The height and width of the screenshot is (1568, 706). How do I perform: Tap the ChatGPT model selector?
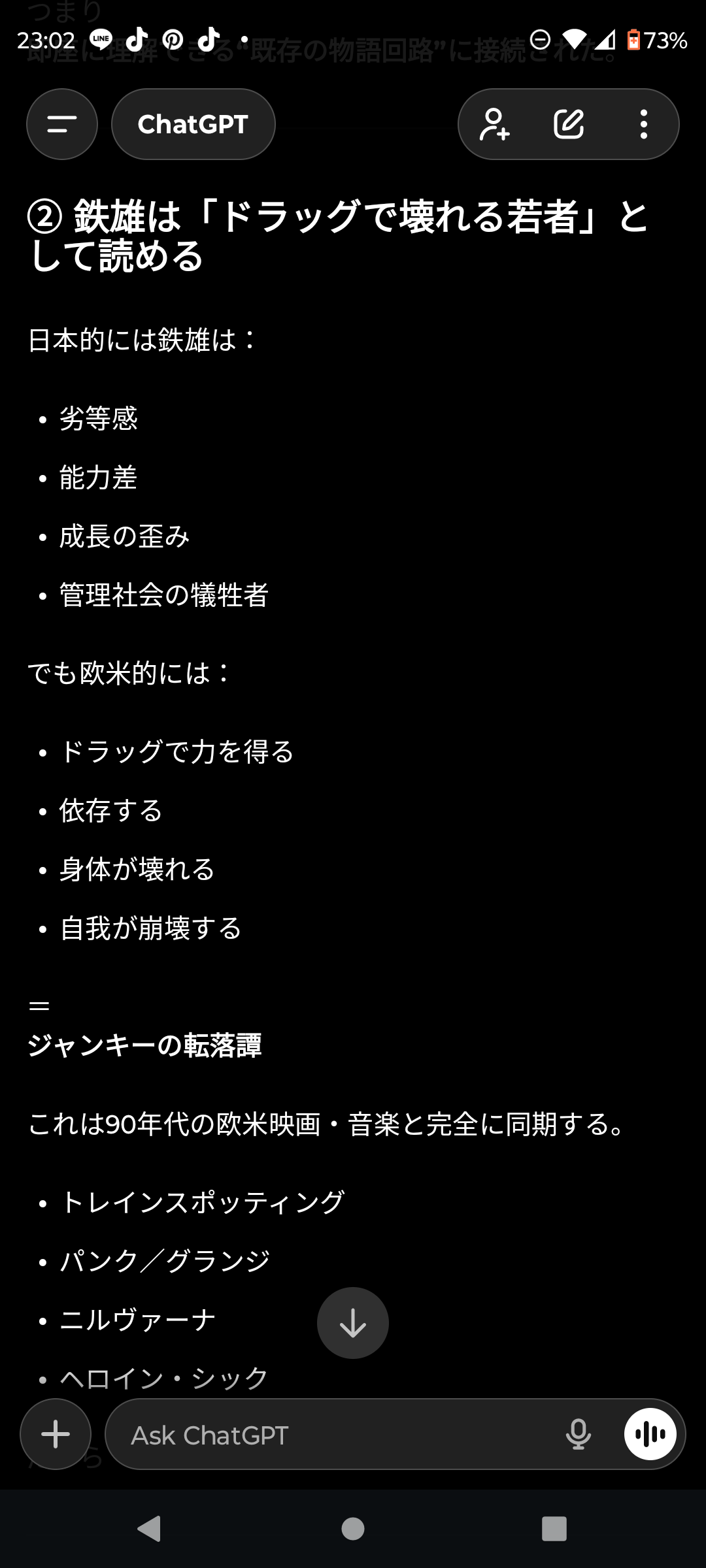click(193, 124)
